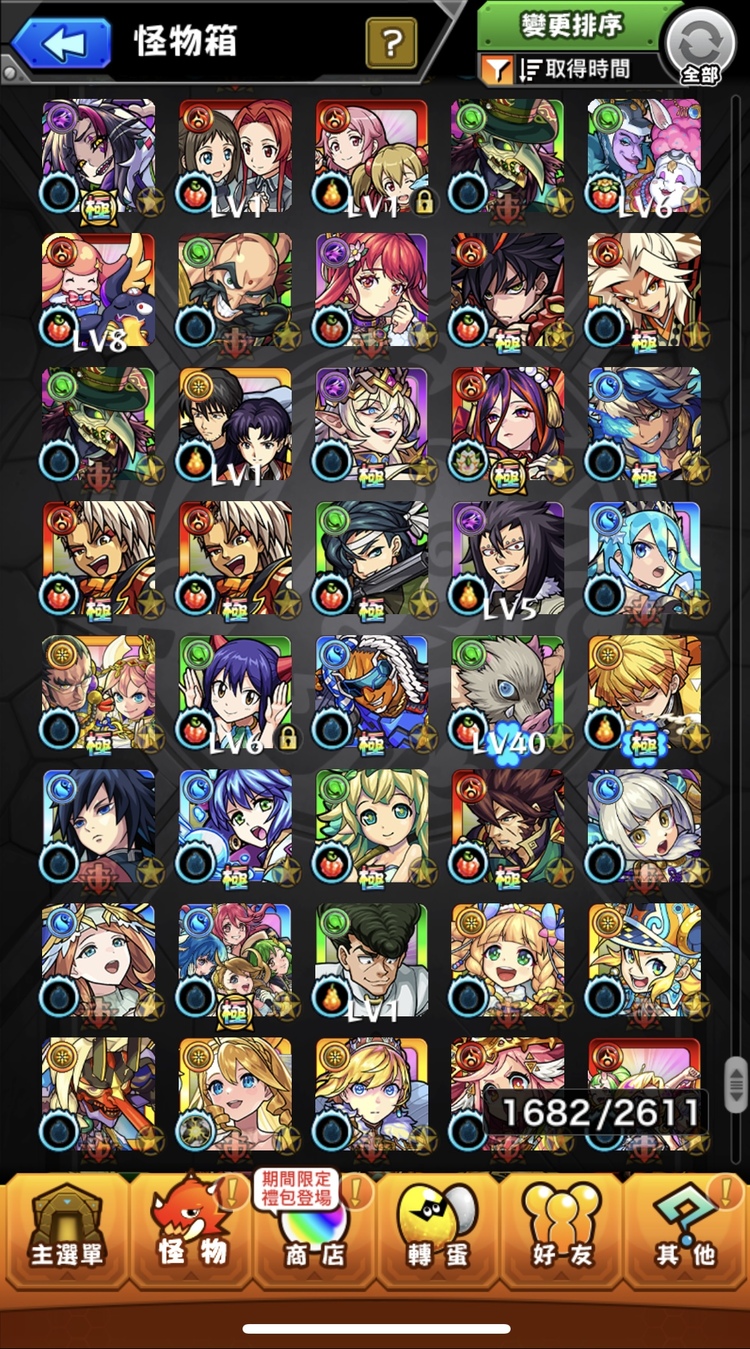Open the 主選單 main menu tab

tap(65, 1230)
